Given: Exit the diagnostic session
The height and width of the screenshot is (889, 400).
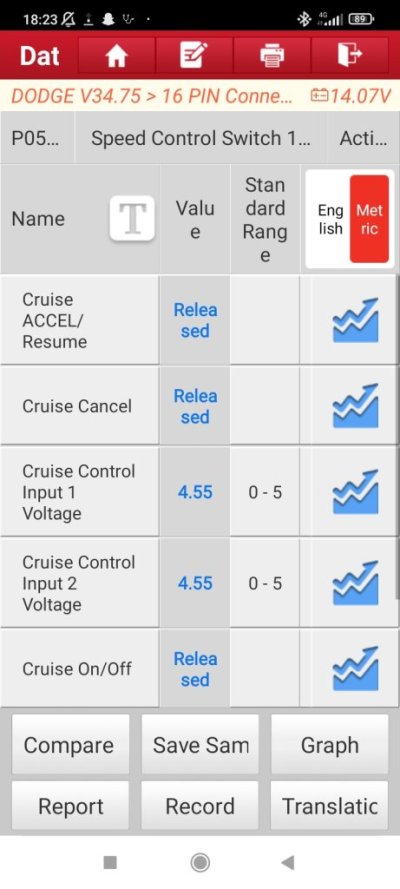Looking at the screenshot, I should (350, 56).
